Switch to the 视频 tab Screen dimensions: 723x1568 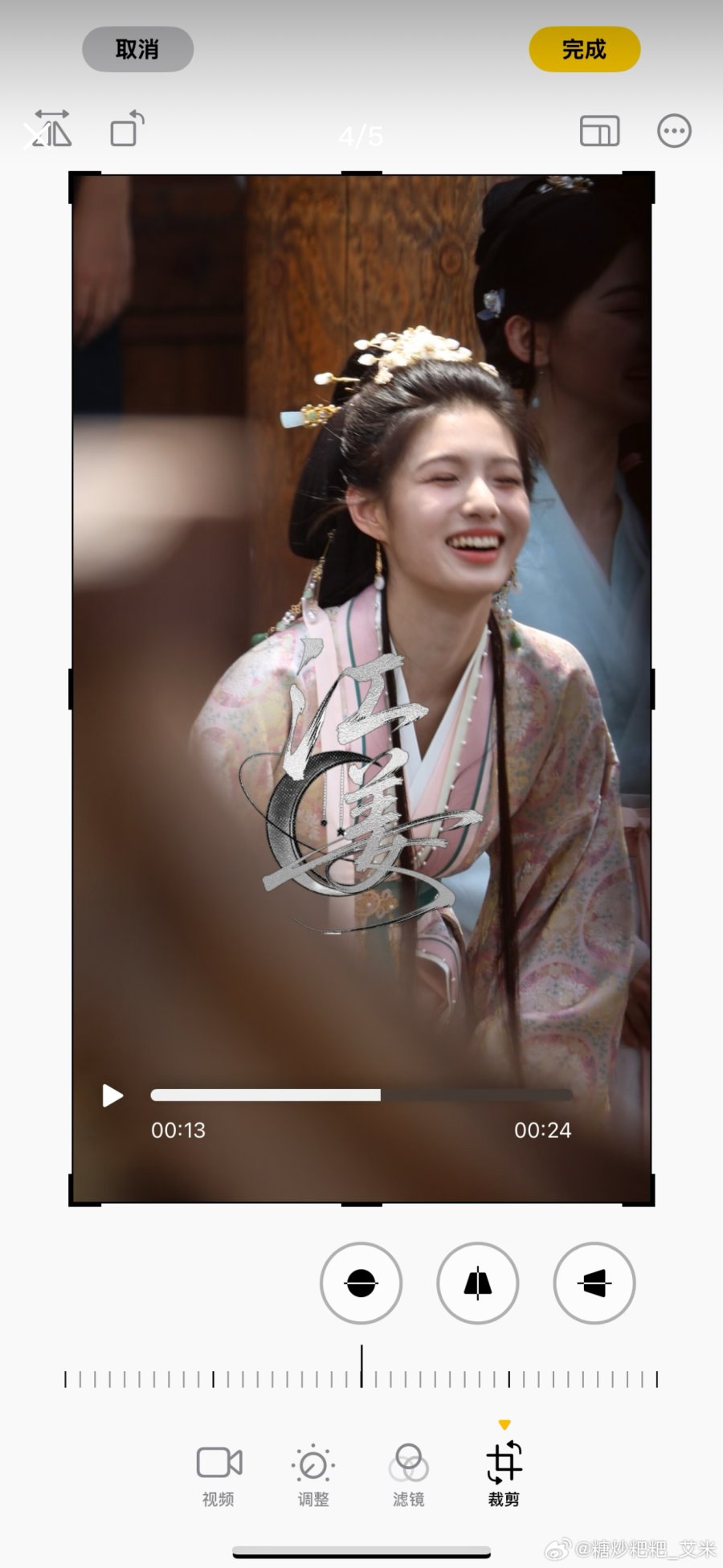[219, 1475]
